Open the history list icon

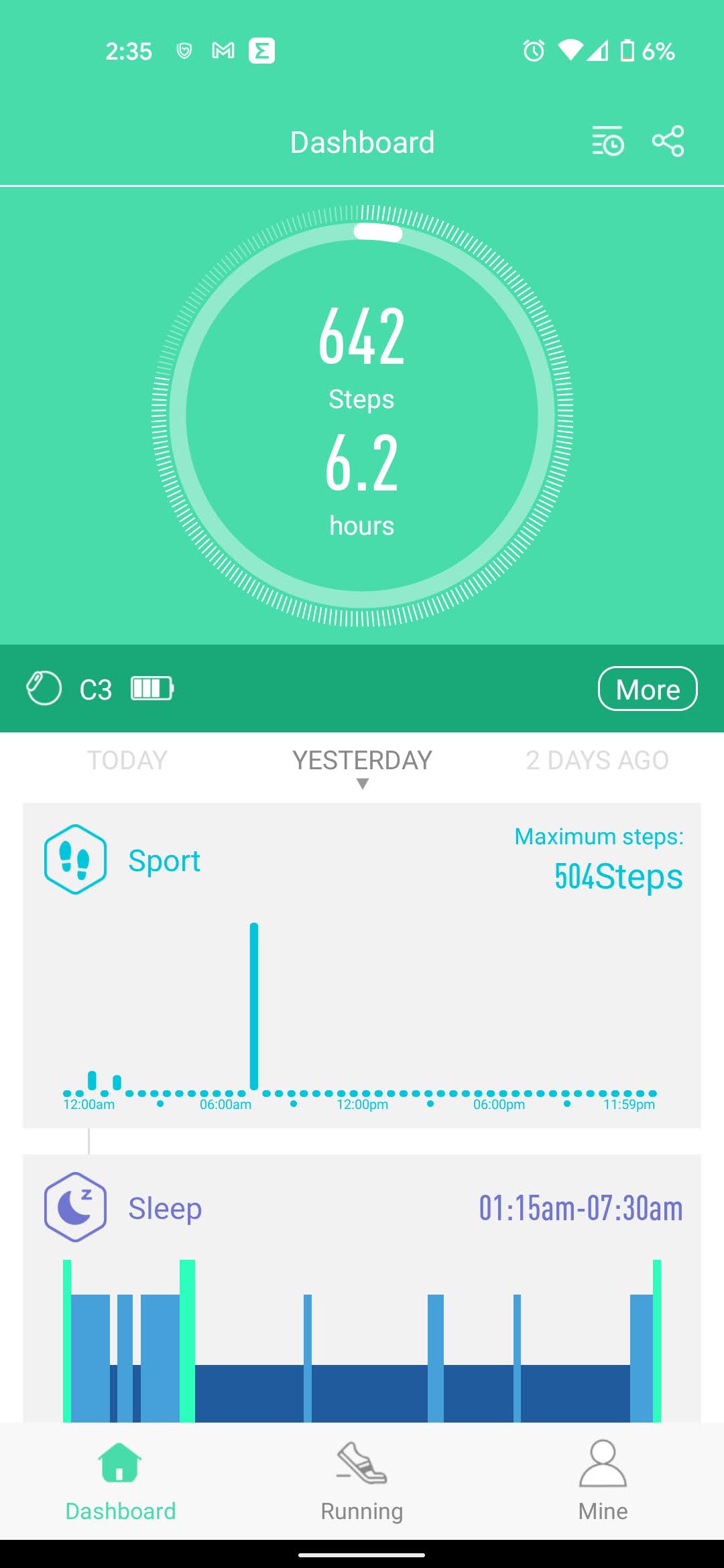point(608,141)
